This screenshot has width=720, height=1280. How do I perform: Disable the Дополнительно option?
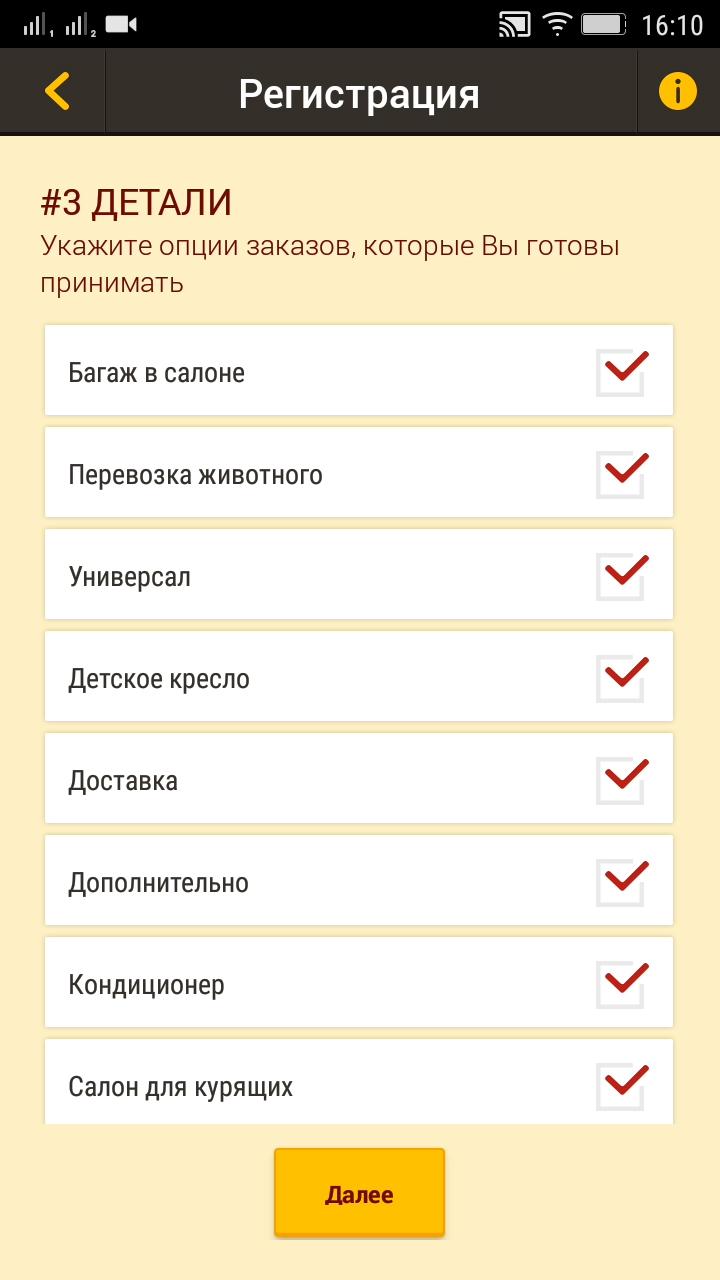[621, 882]
